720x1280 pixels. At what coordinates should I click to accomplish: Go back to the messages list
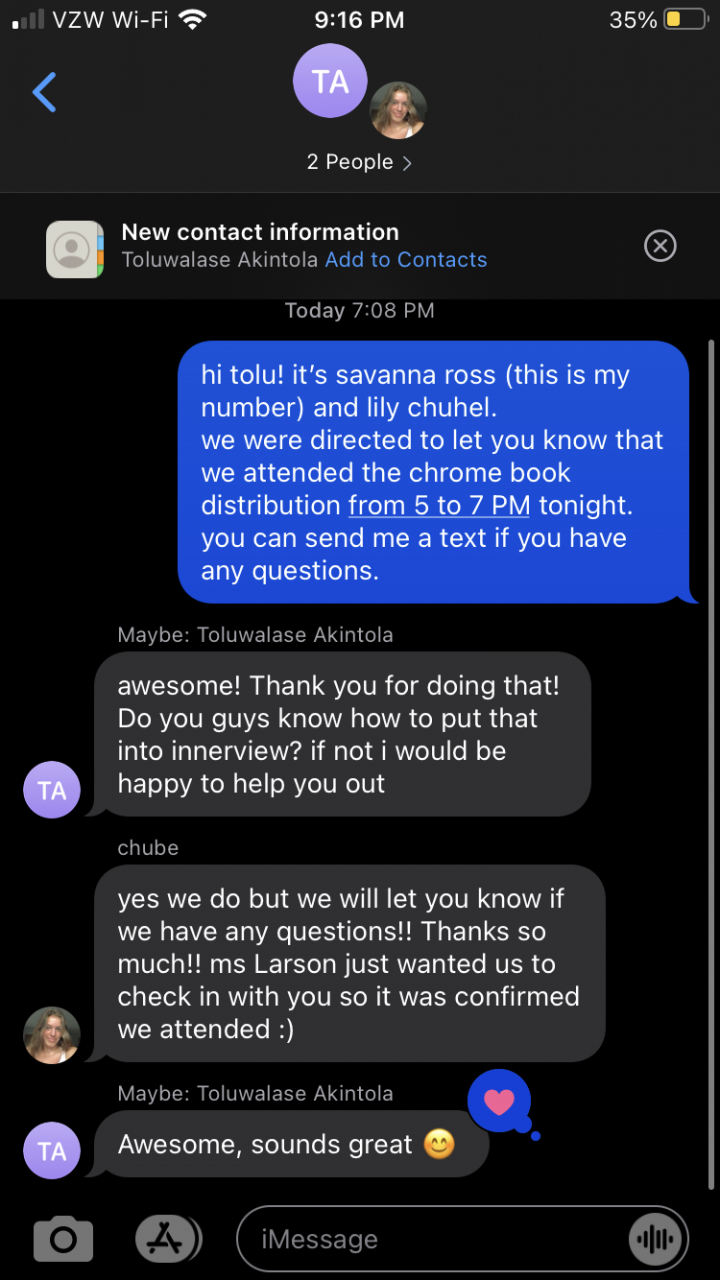(45, 92)
